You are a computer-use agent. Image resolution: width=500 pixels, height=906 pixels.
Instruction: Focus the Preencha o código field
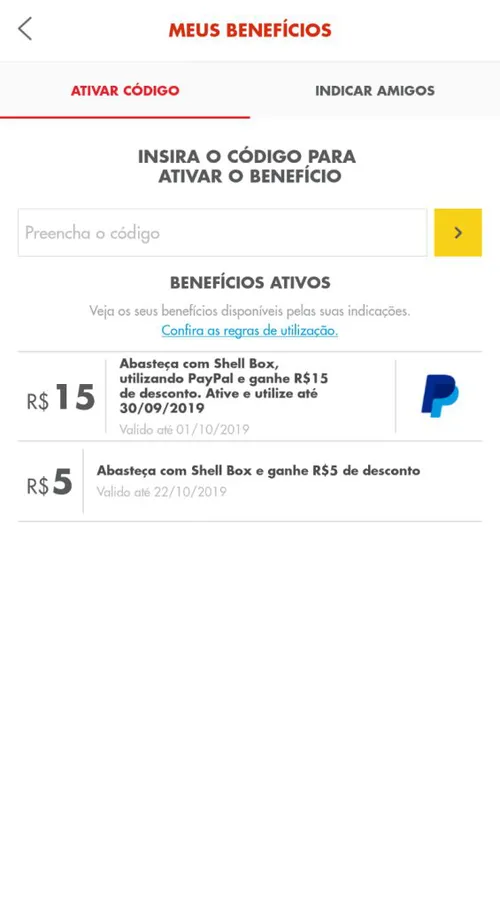pyautogui.click(x=223, y=233)
